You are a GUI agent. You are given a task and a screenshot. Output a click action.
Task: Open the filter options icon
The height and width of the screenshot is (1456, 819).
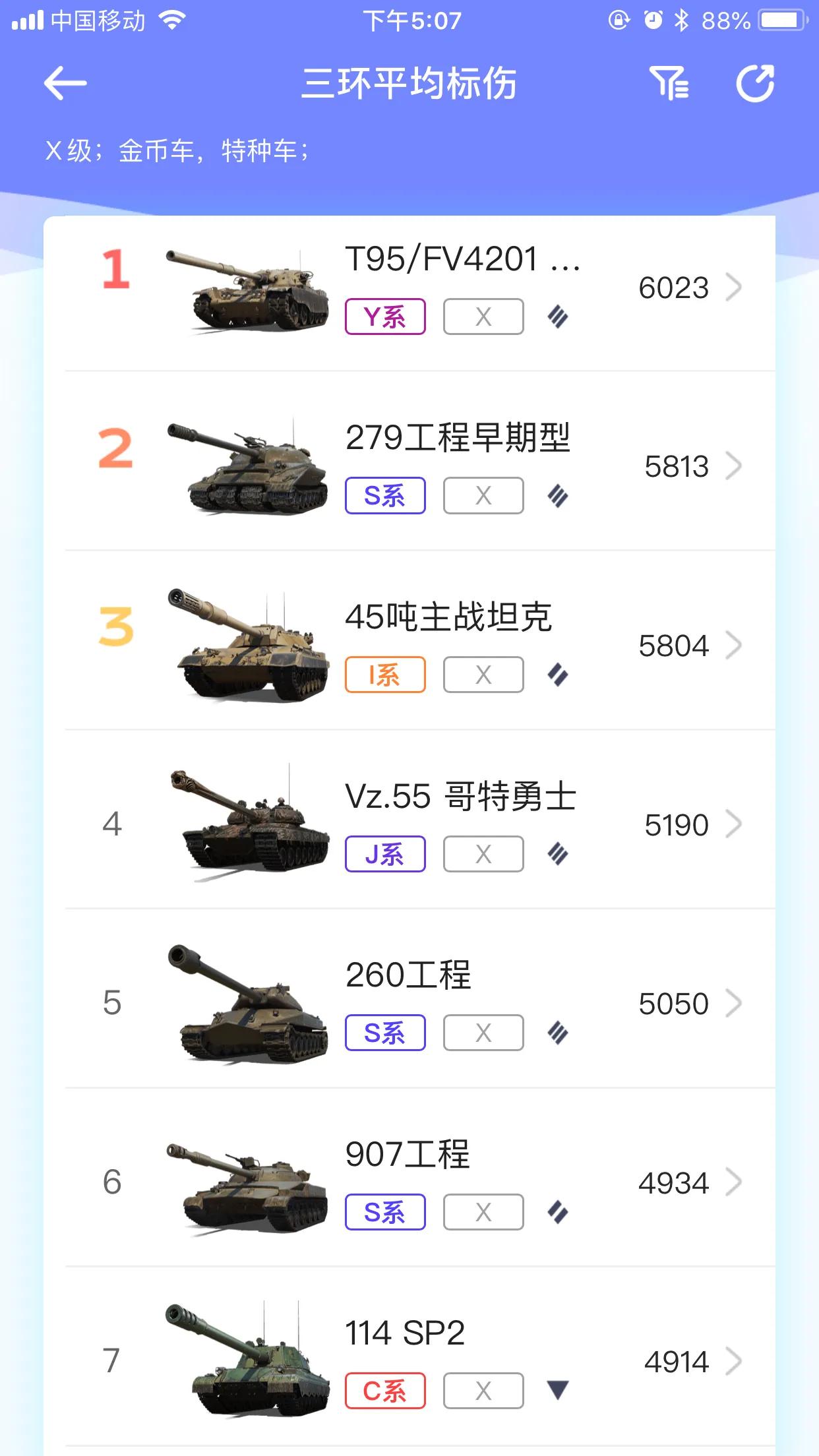(x=669, y=84)
